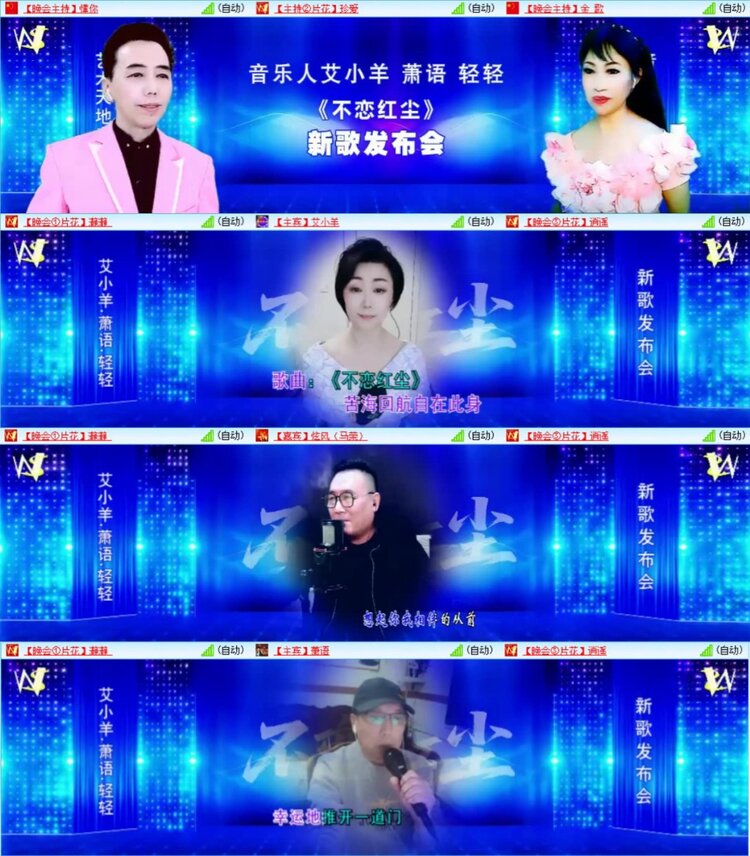
Task: Open the (自动) selector in 艾小羊's title bar
Action: click(x=478, y=220)
